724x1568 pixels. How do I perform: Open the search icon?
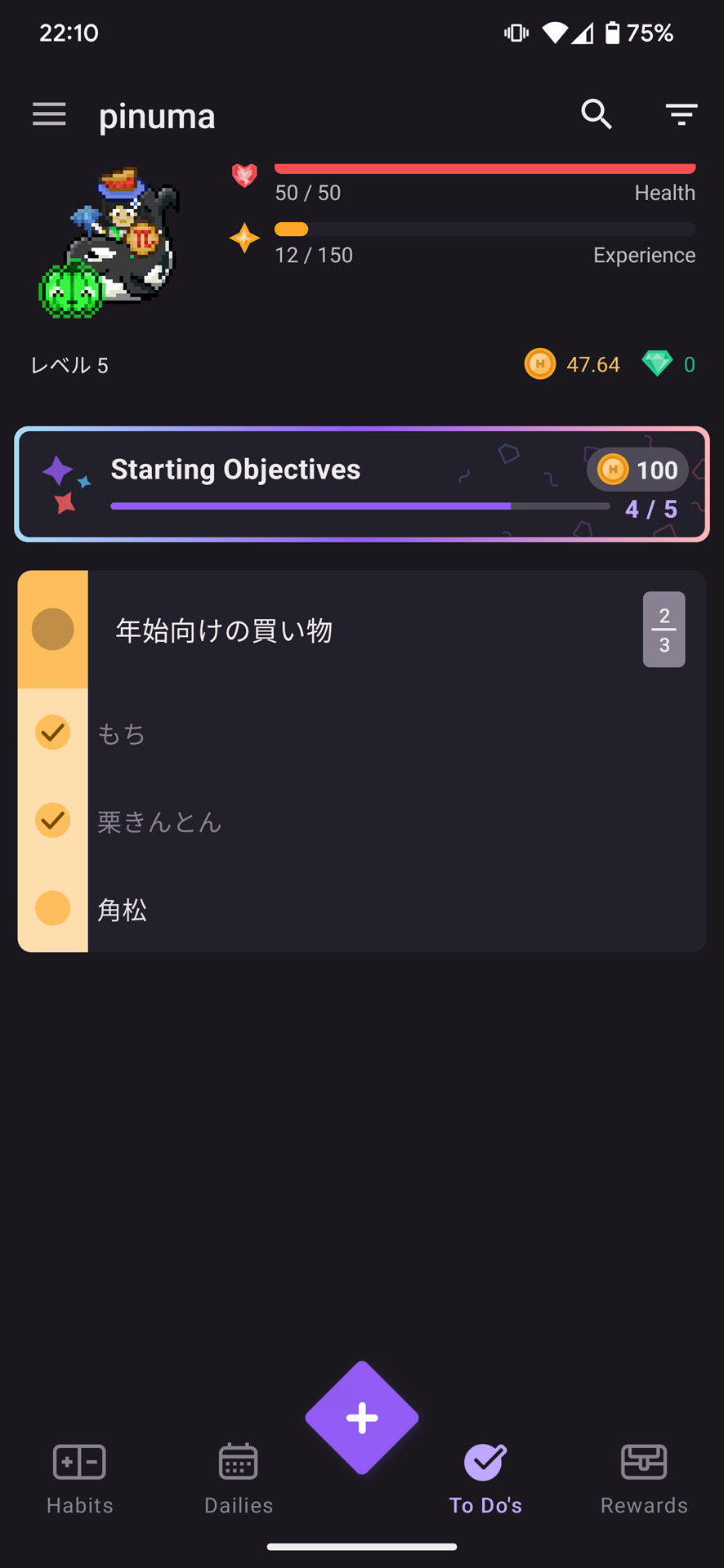[597, 114]
